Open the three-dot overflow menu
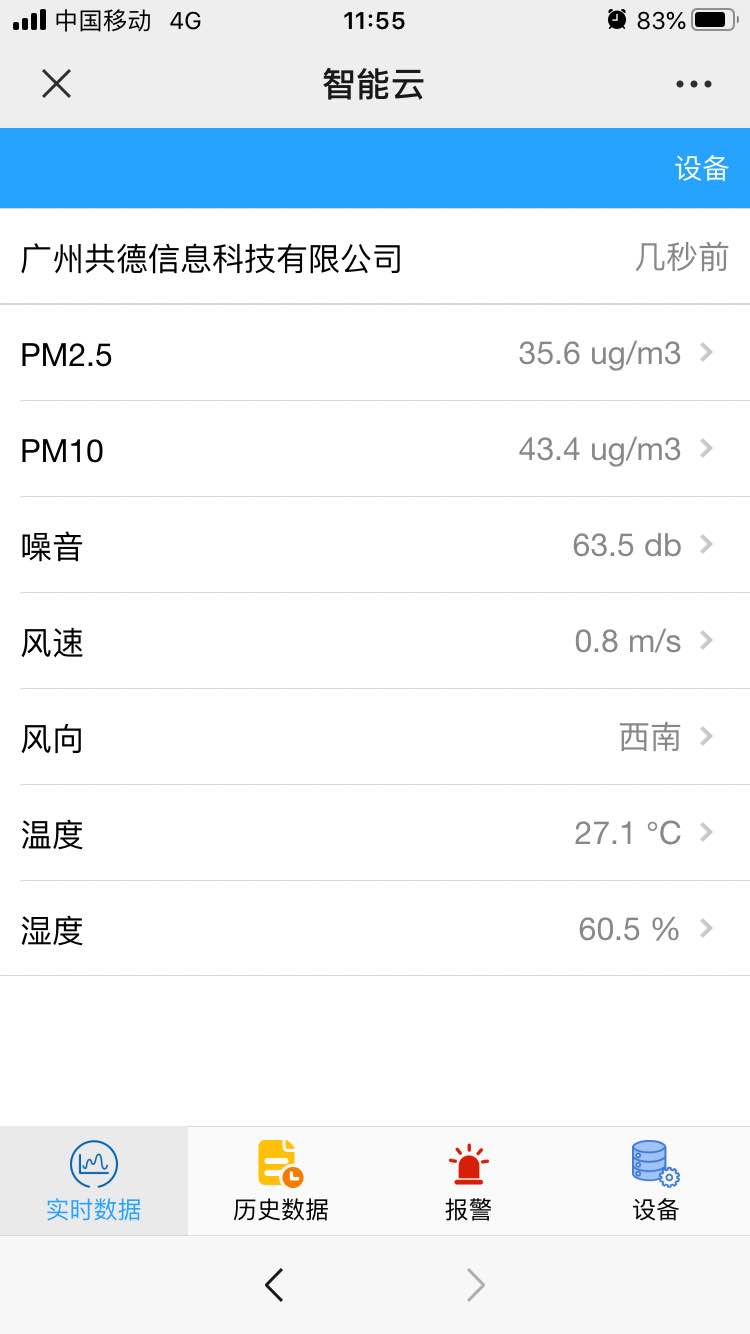The height and width of the screenshot is (1334, 750). point(693,85)
